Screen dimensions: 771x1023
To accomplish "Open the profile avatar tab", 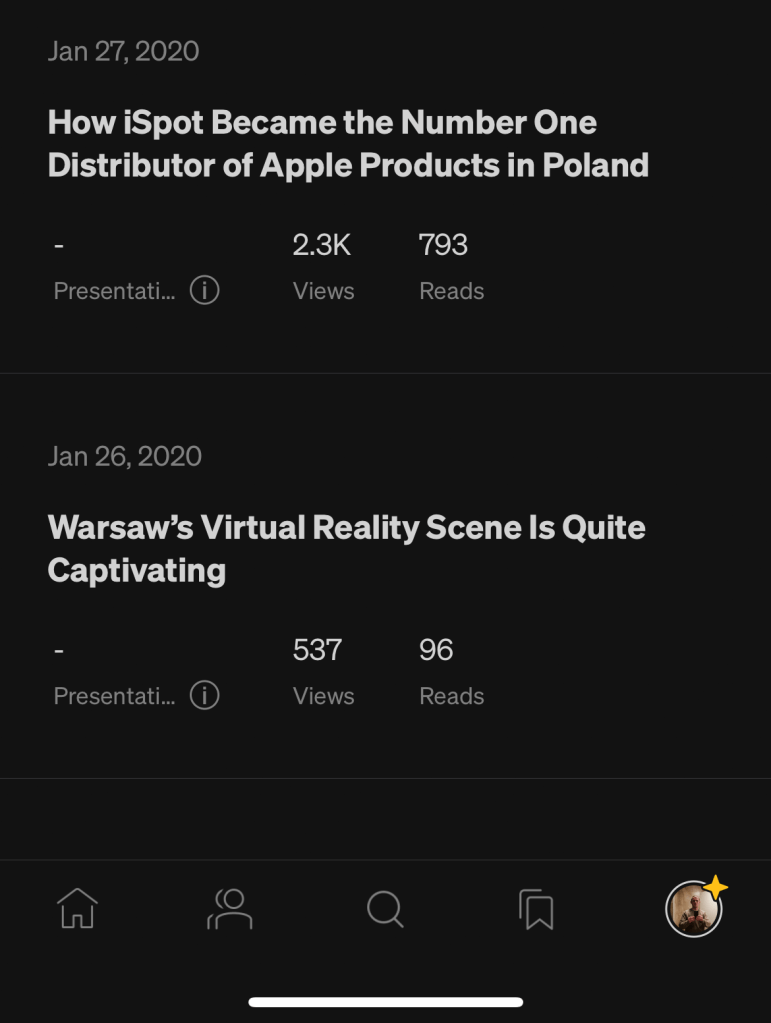I will 694,909.
